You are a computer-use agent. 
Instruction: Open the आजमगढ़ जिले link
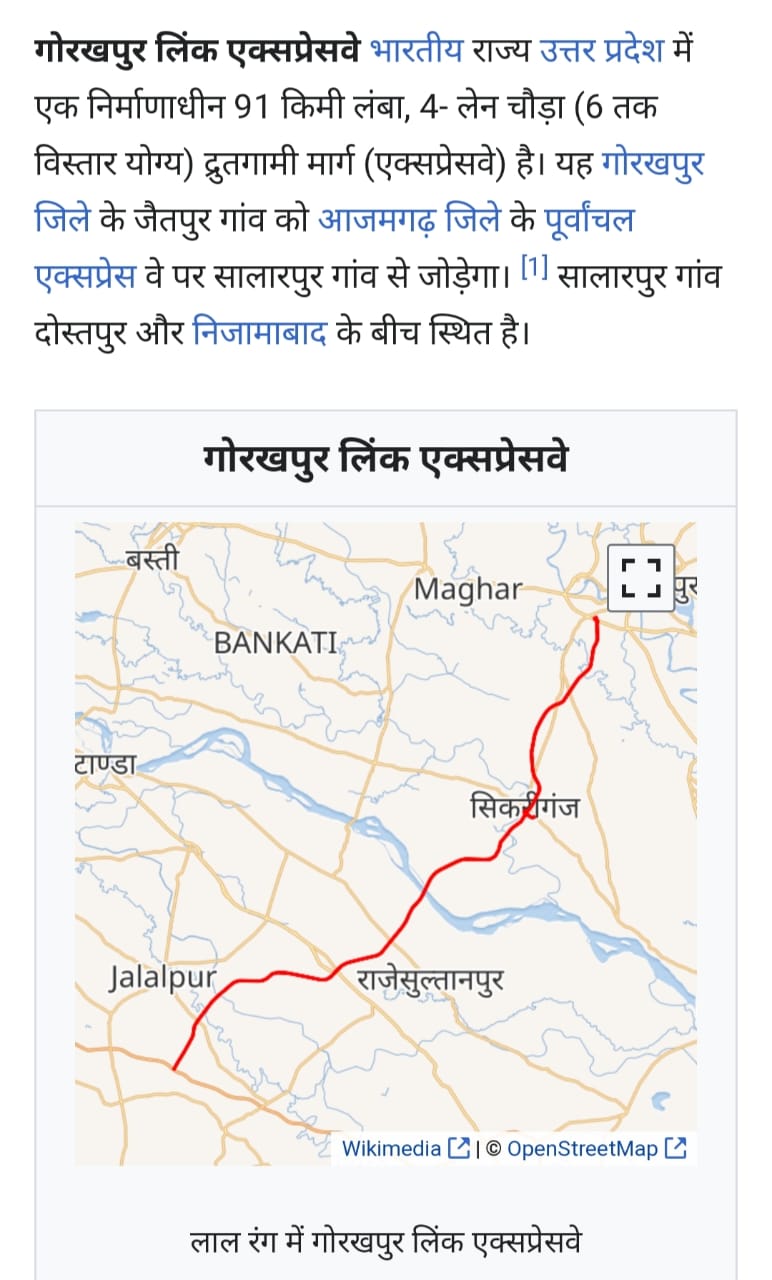click(408, 219)
